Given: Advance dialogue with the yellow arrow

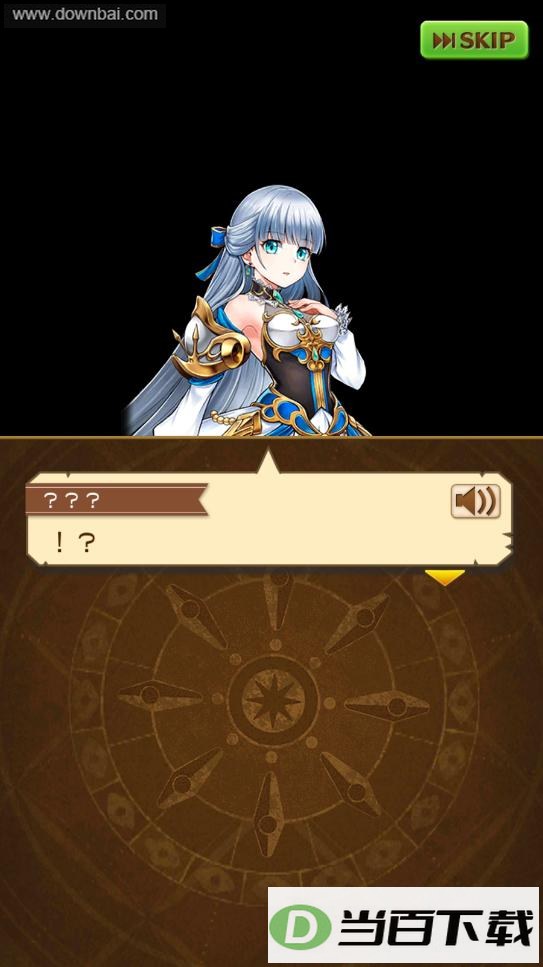Looking at the screenshot, I should [x=444, y=577].
